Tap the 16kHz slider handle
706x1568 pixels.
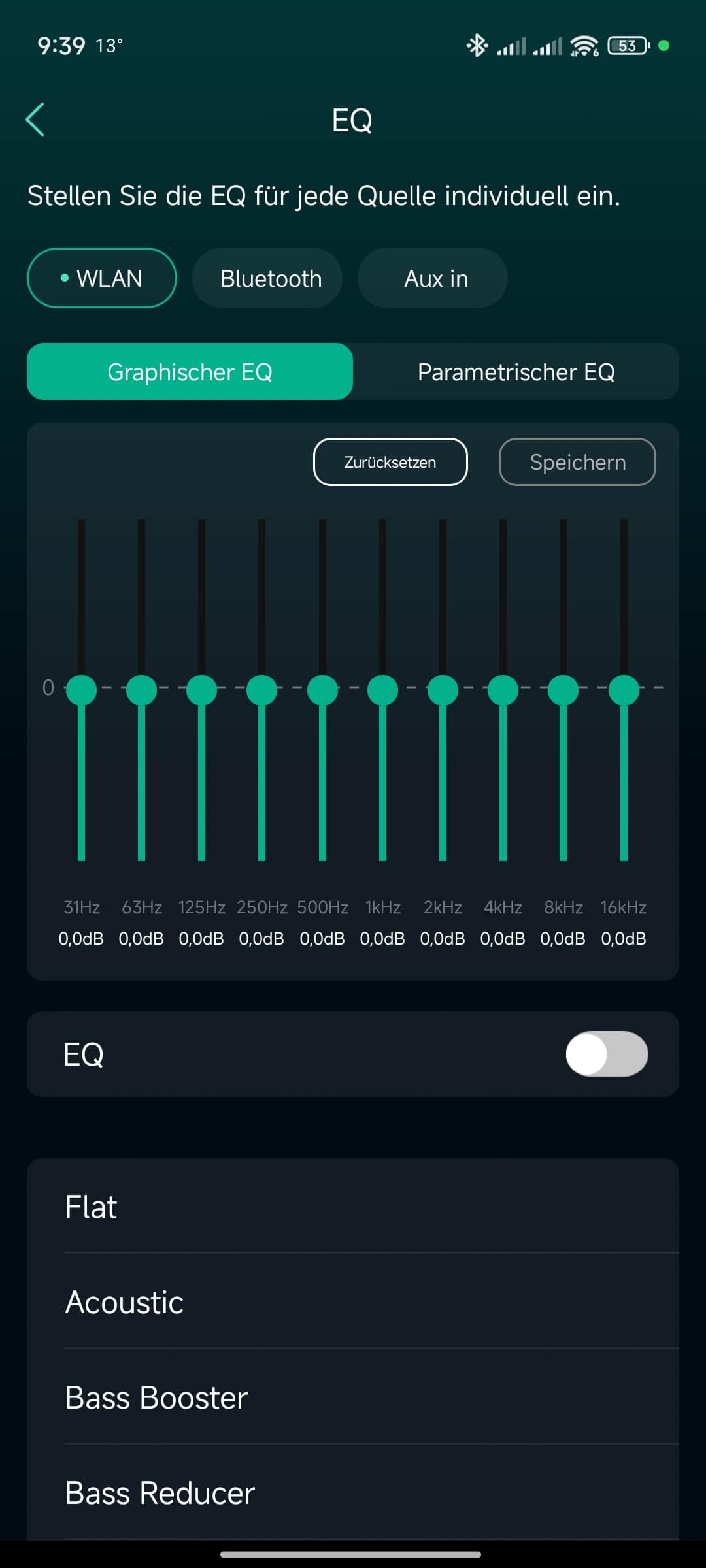tap(624, 690)
